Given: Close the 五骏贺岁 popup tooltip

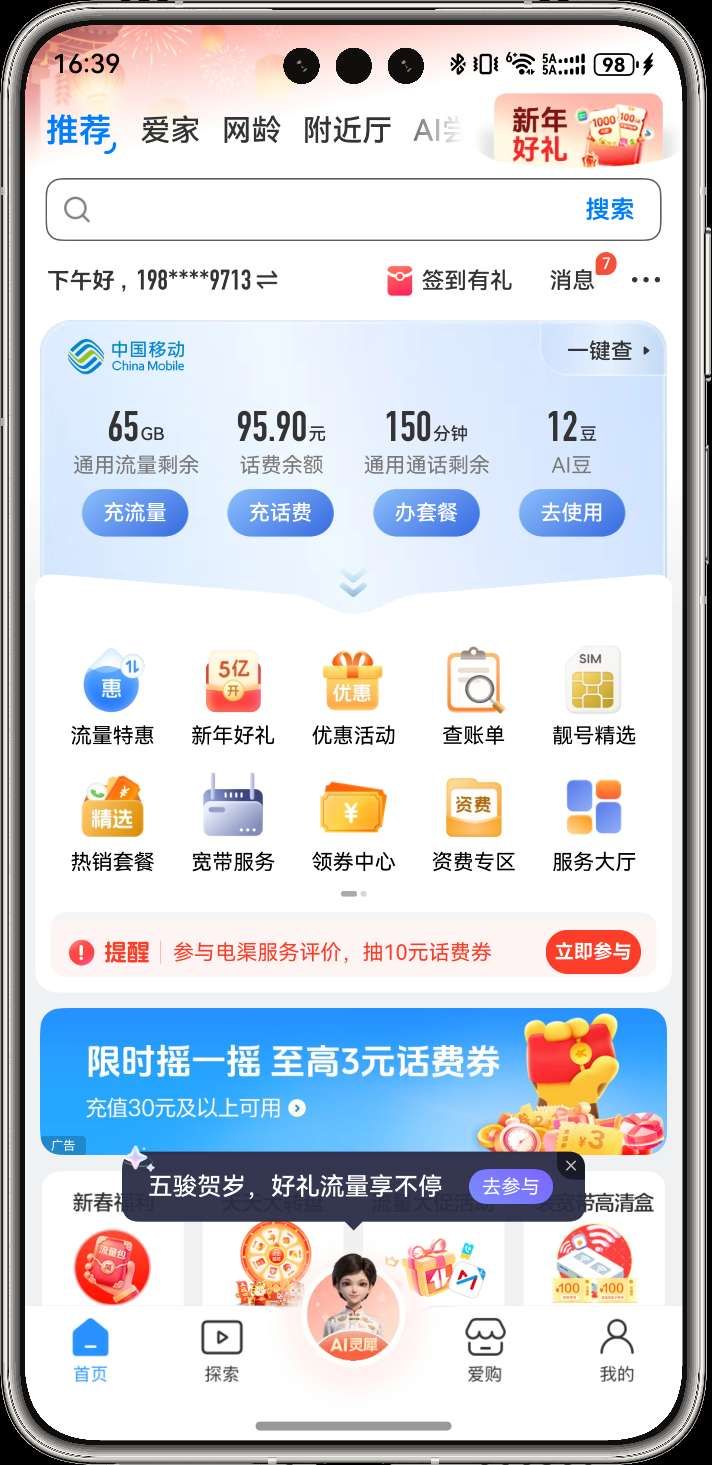Looking at the screenshot, I should pos(570,1166).
